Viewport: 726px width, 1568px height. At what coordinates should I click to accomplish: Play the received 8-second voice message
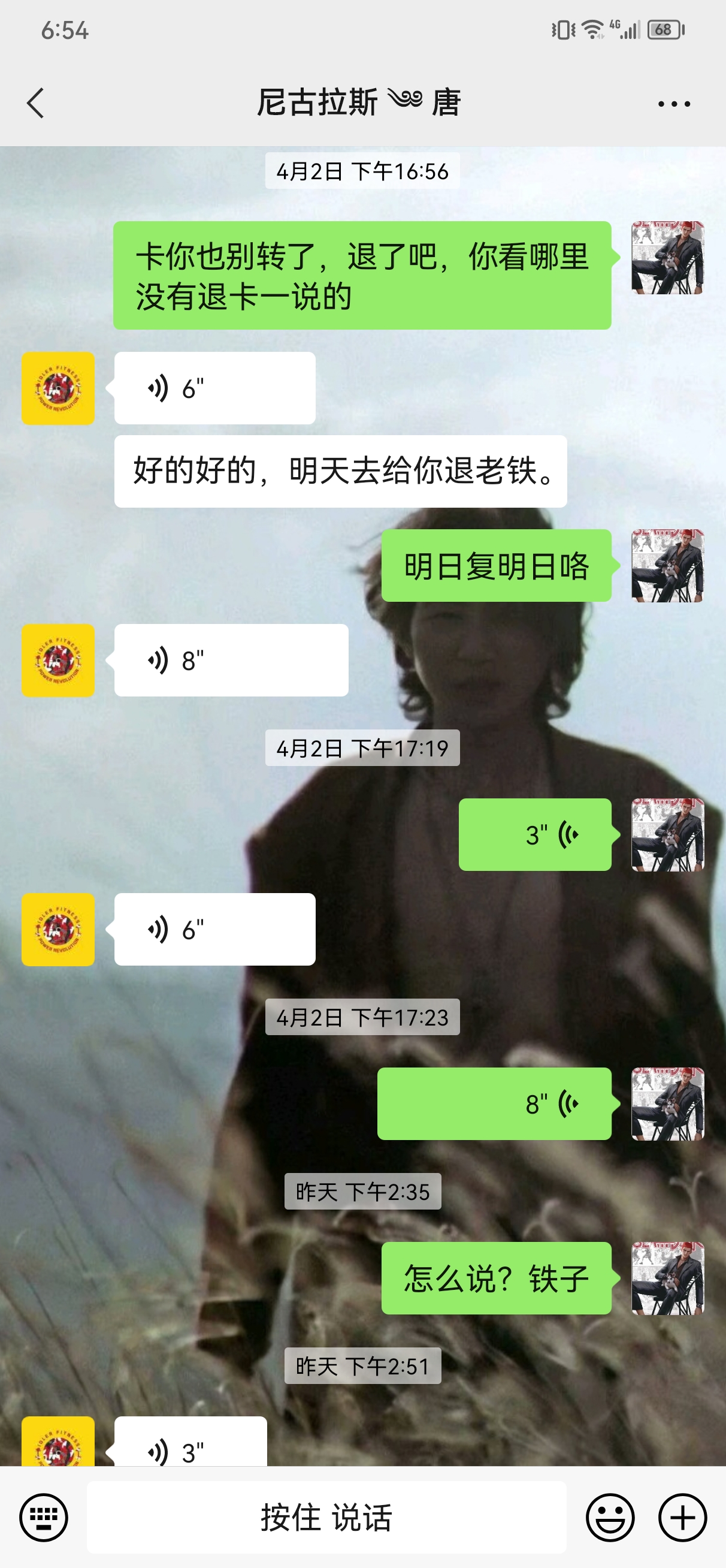231,660
